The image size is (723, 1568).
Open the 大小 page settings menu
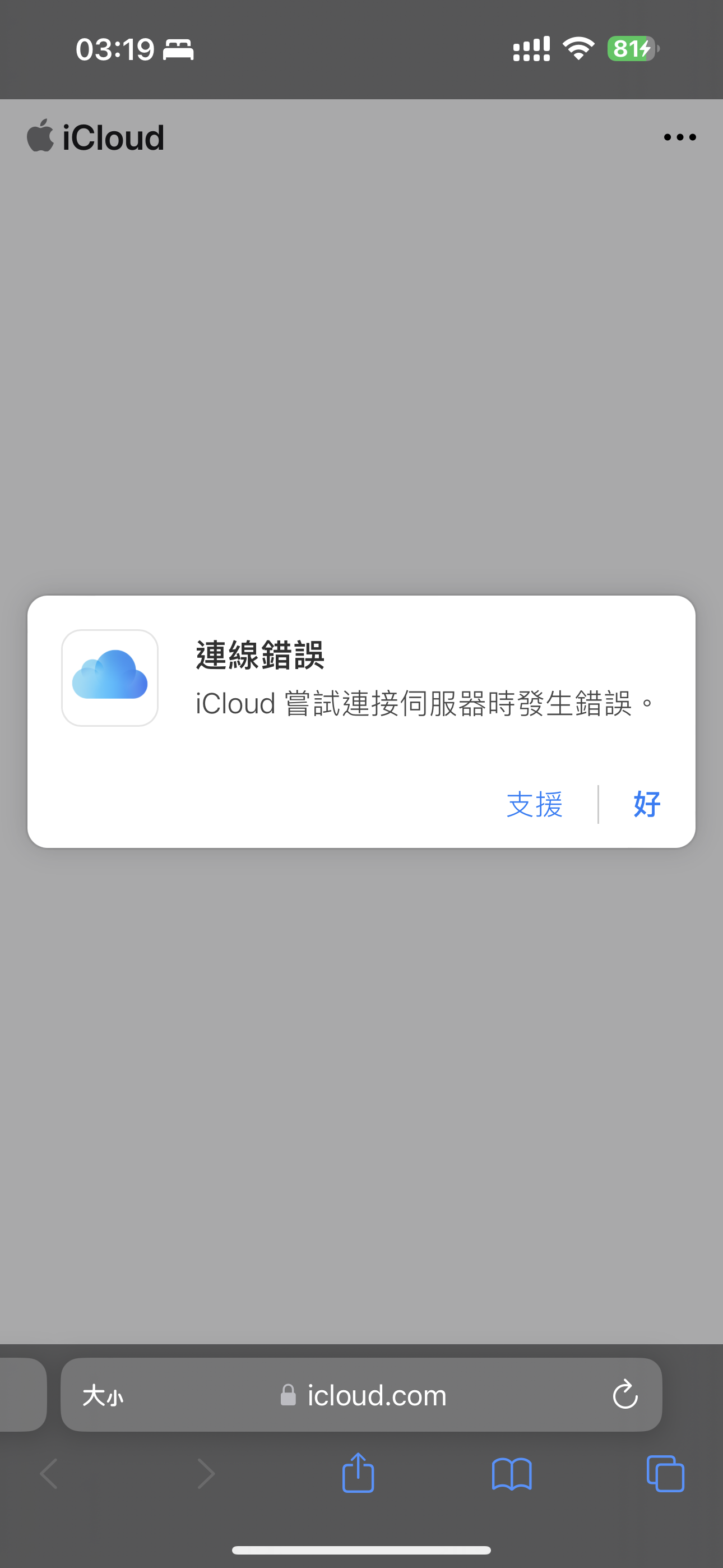click(x=103, y=1395)
